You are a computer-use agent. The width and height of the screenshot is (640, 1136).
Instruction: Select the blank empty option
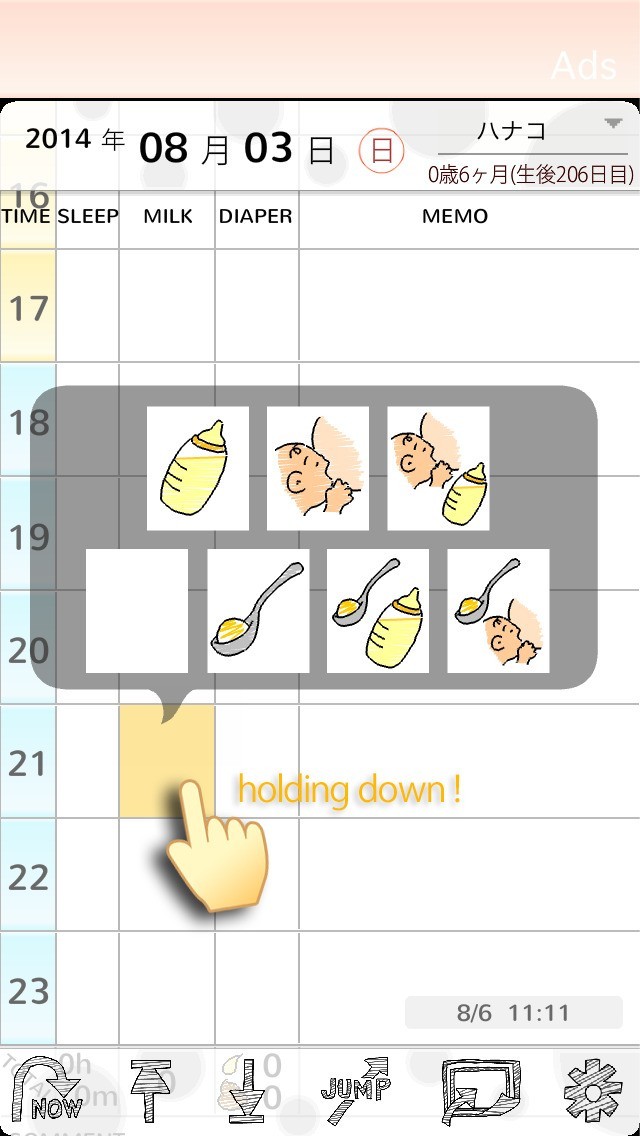click(137, 611)
